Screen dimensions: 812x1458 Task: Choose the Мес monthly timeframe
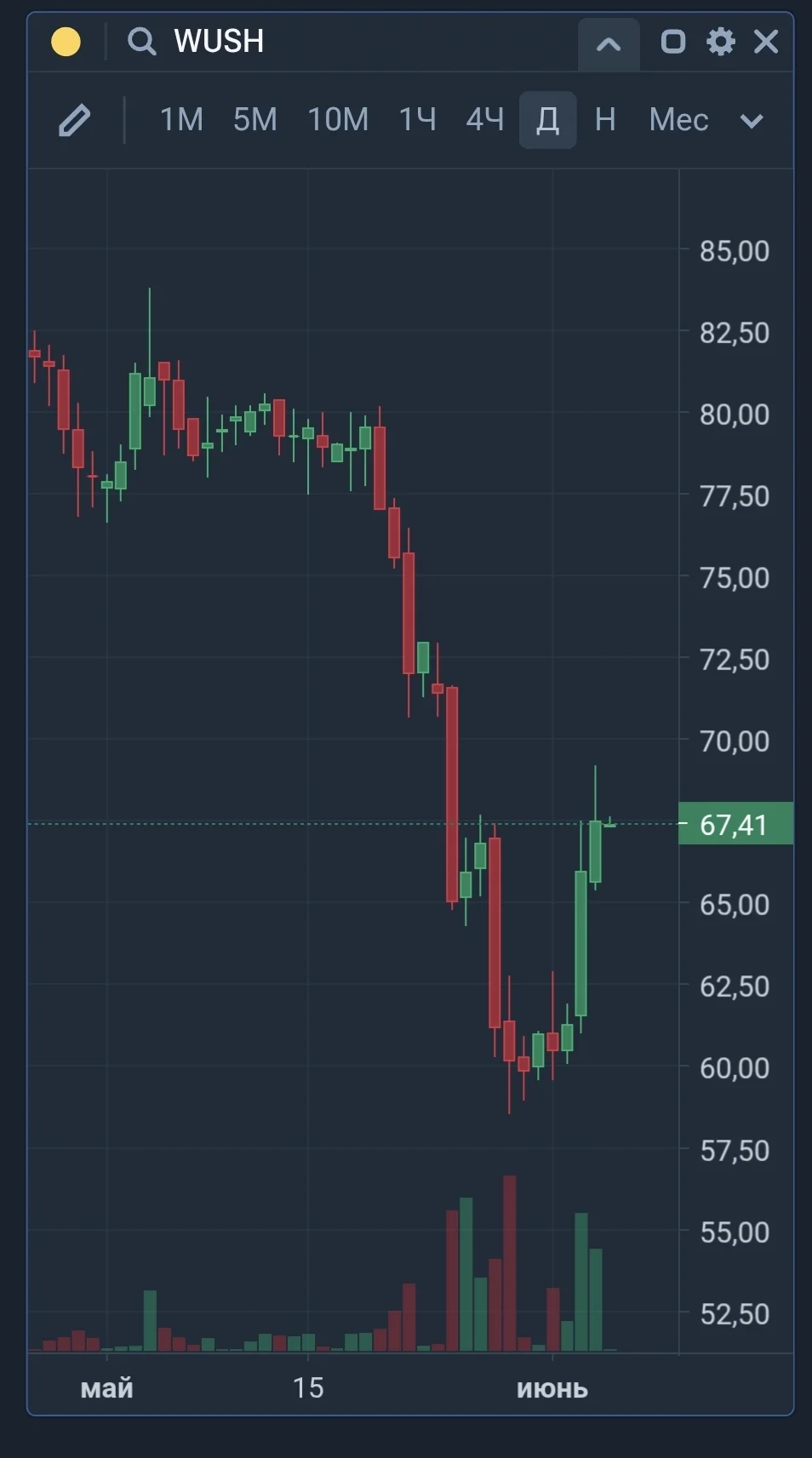(678, 120)
